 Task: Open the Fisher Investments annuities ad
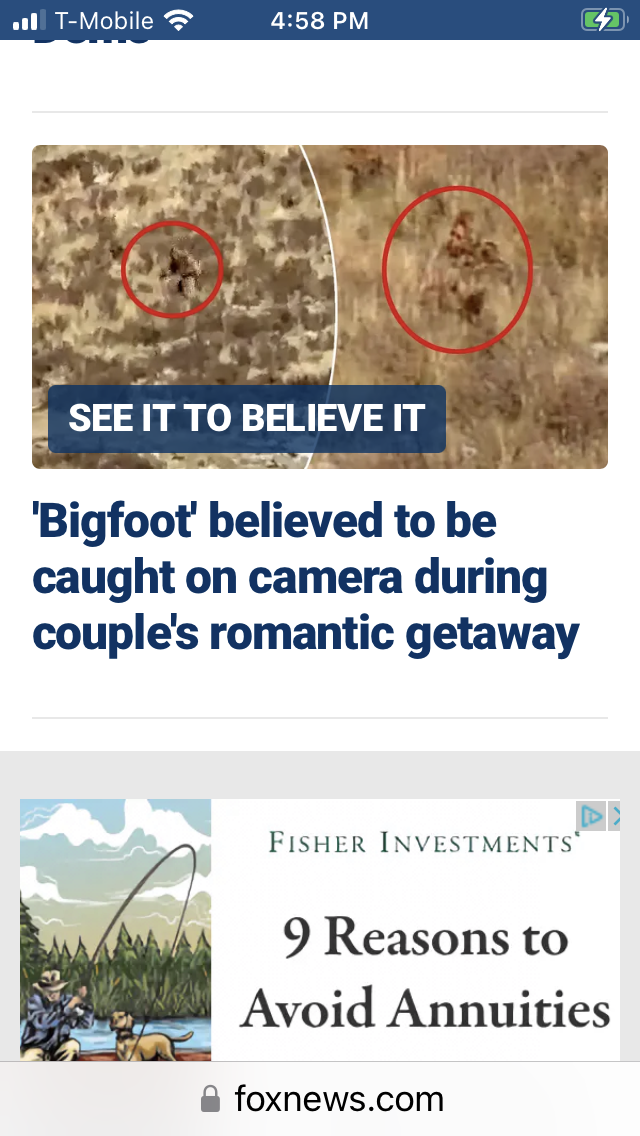(x=420, y=960)
